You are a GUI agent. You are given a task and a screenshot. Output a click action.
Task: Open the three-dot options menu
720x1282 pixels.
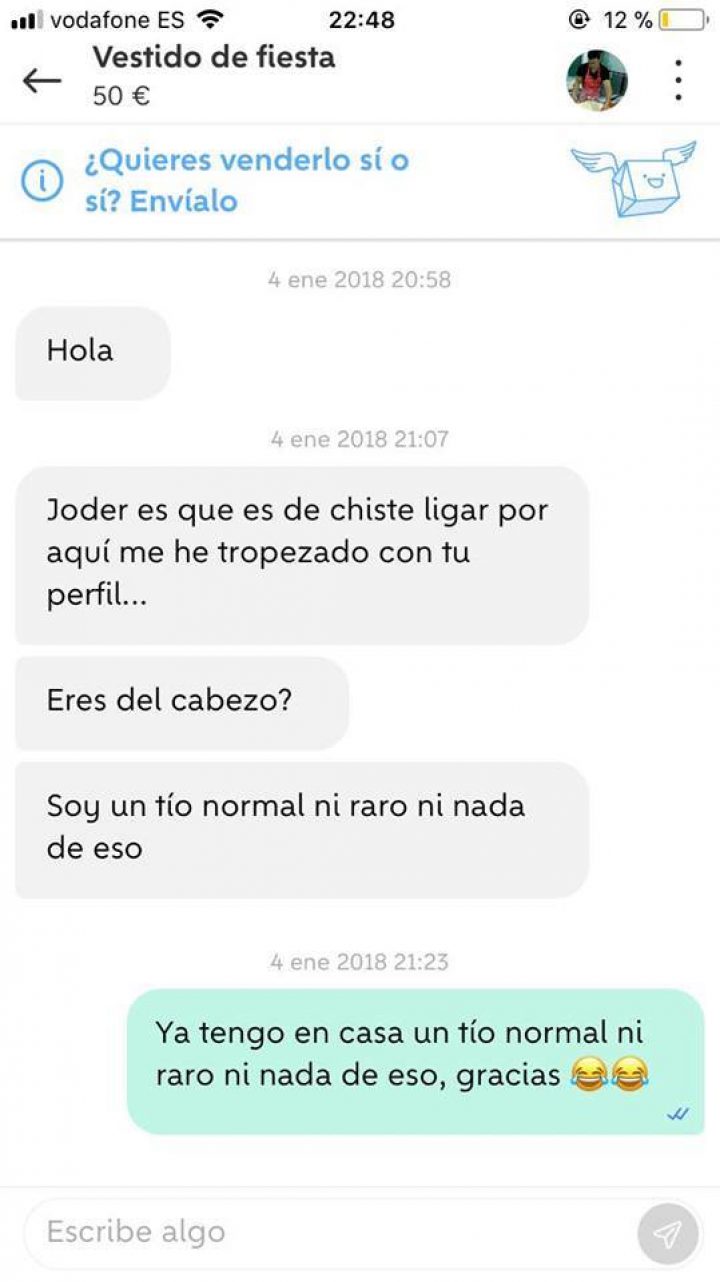tap(677, 80)
